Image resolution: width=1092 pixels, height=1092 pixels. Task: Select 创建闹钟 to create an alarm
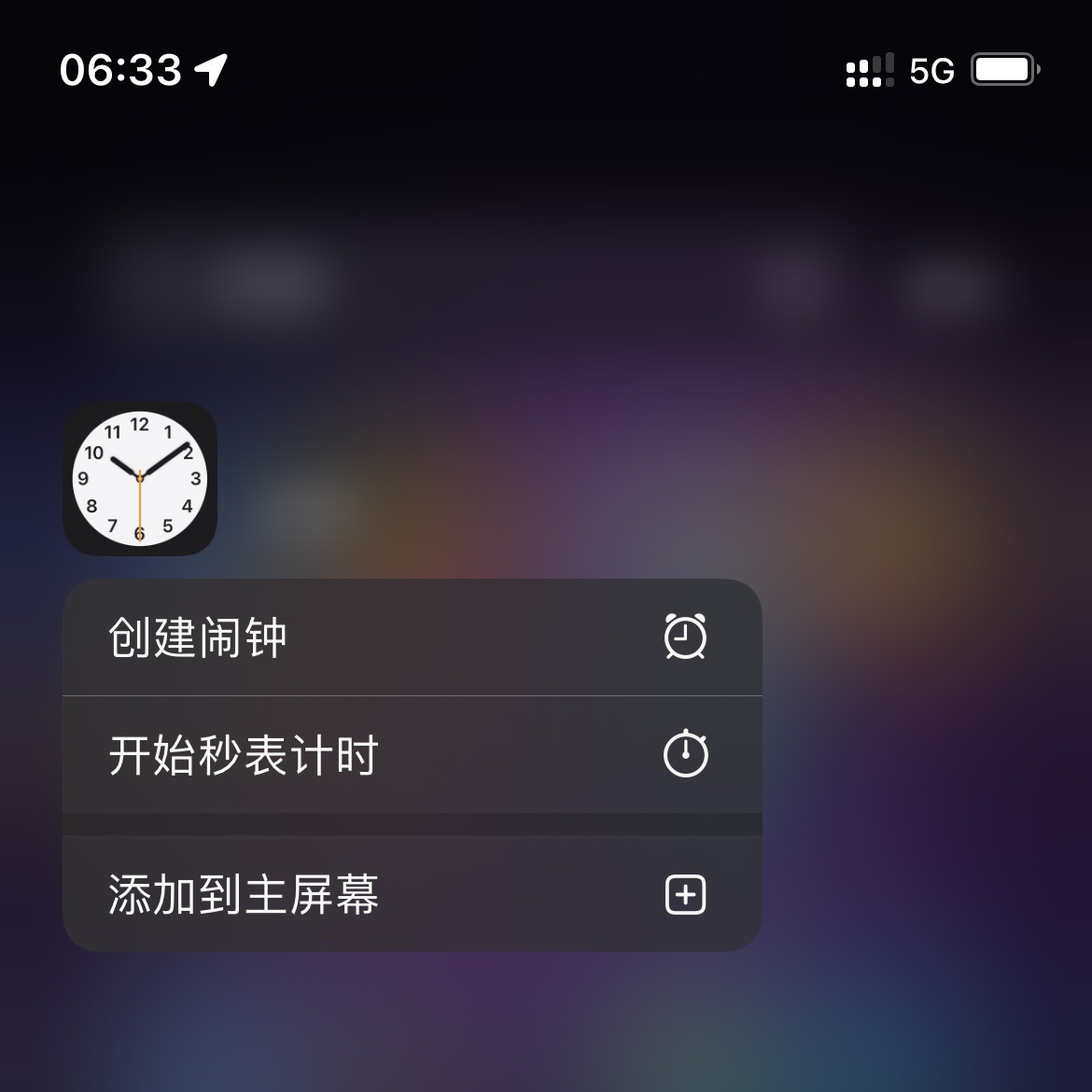(411, 638)
